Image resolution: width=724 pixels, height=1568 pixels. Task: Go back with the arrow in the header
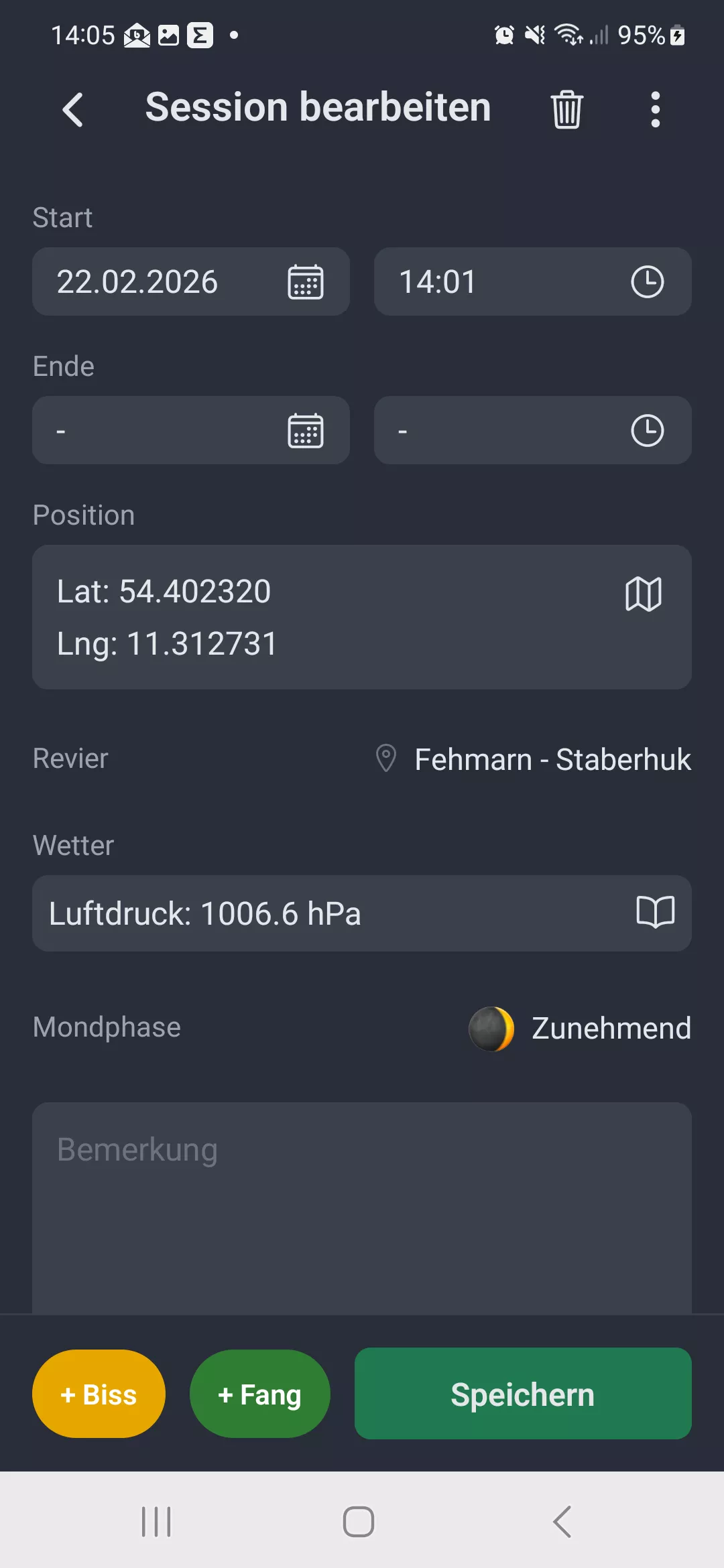point(74,109)
